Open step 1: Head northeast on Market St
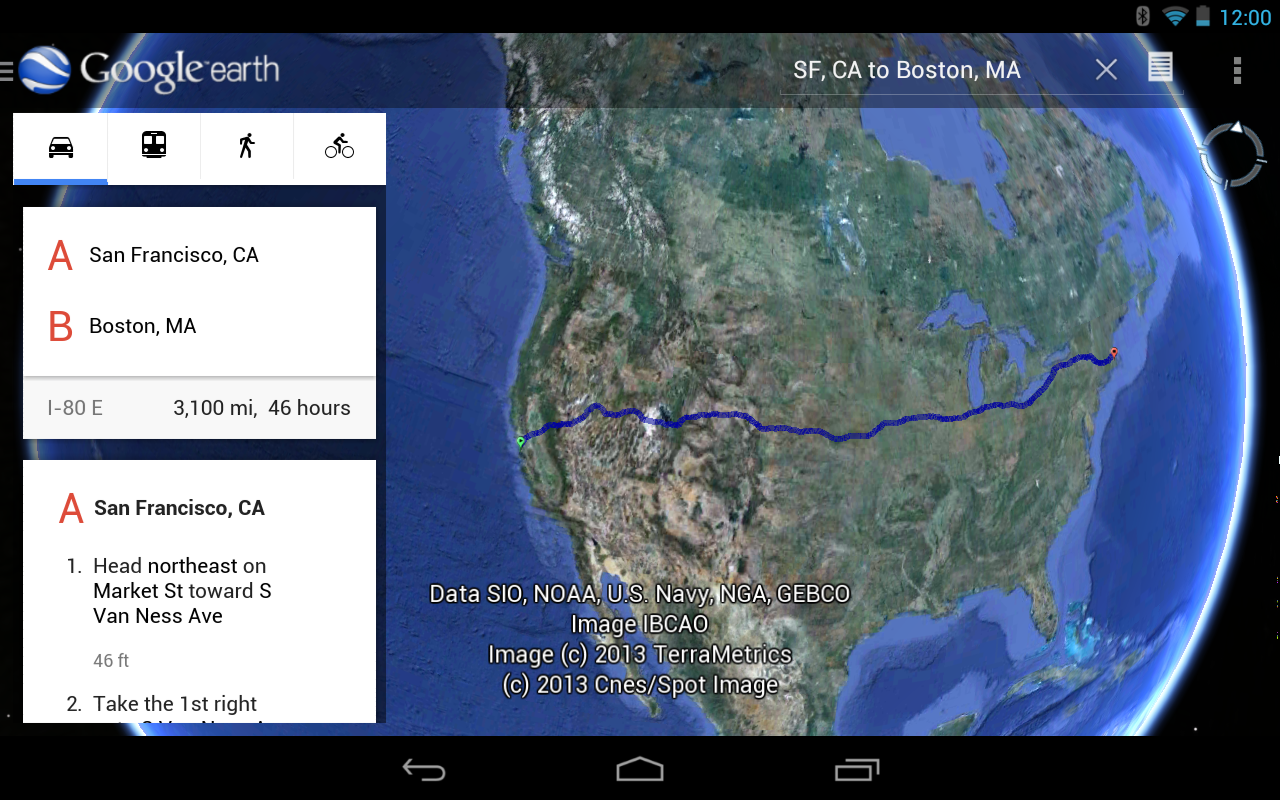The width and height of the screenshot is (1280, 800). point(182,591)
